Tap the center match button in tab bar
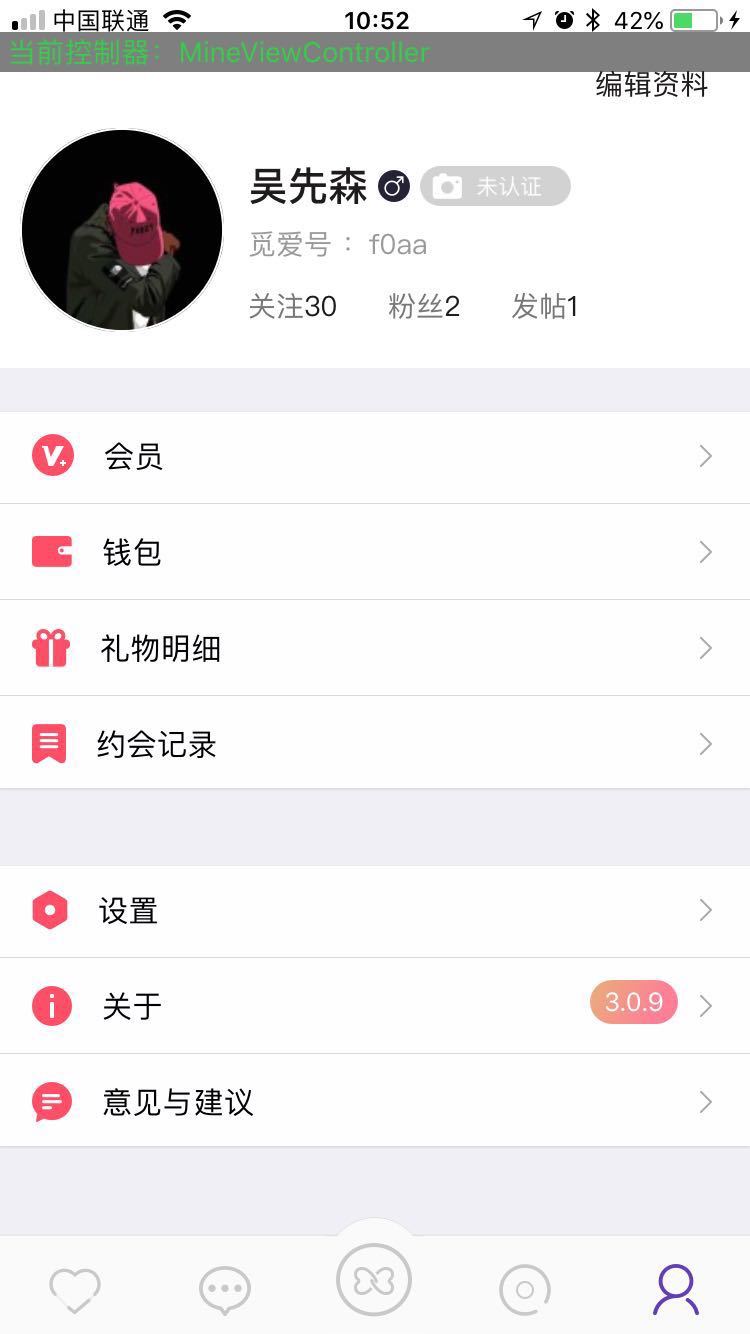750x1334 pixels. [374, 1280]
